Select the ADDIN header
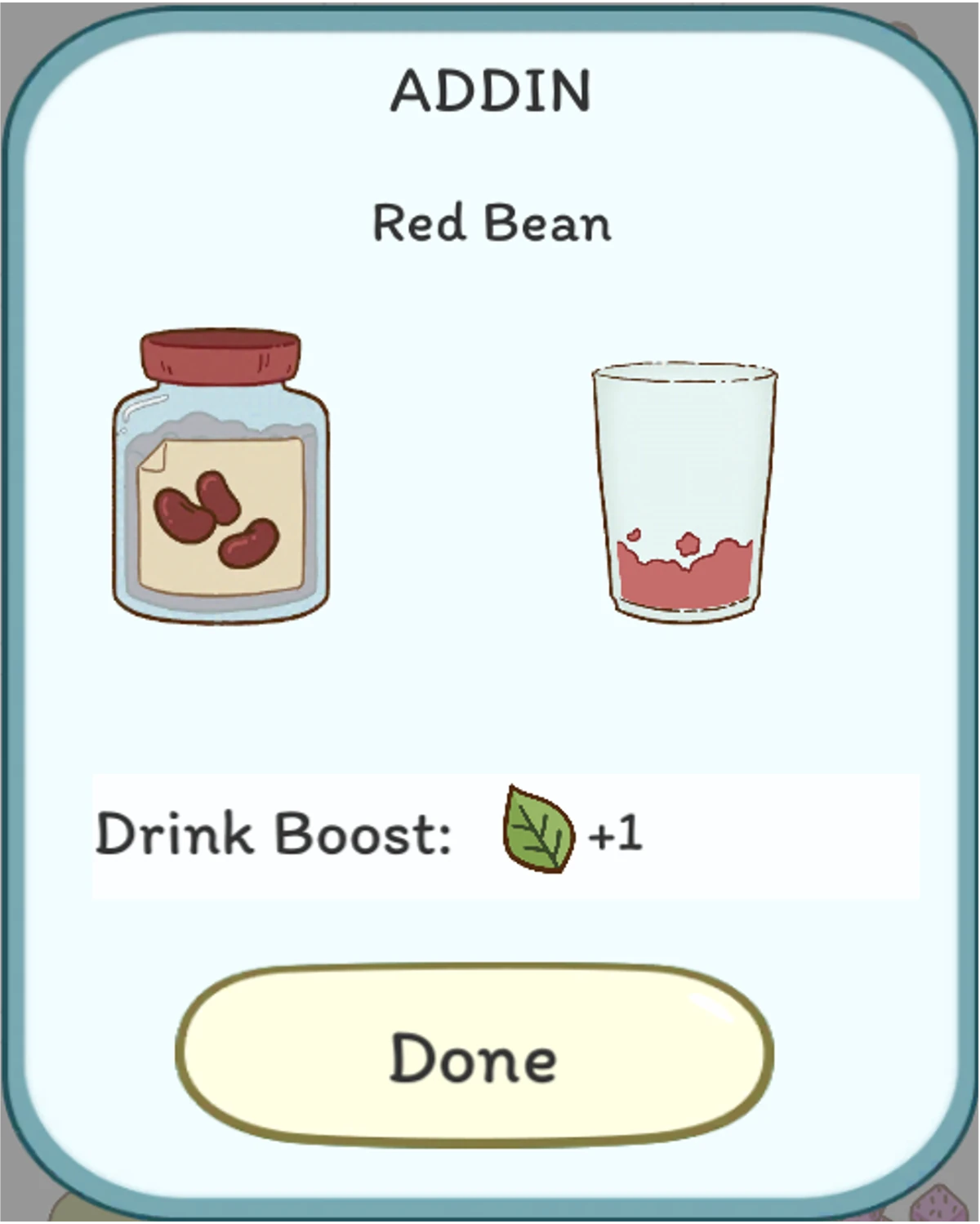Screen dimensions: 980x1224 pyautogui.click(x=490, y=90)
